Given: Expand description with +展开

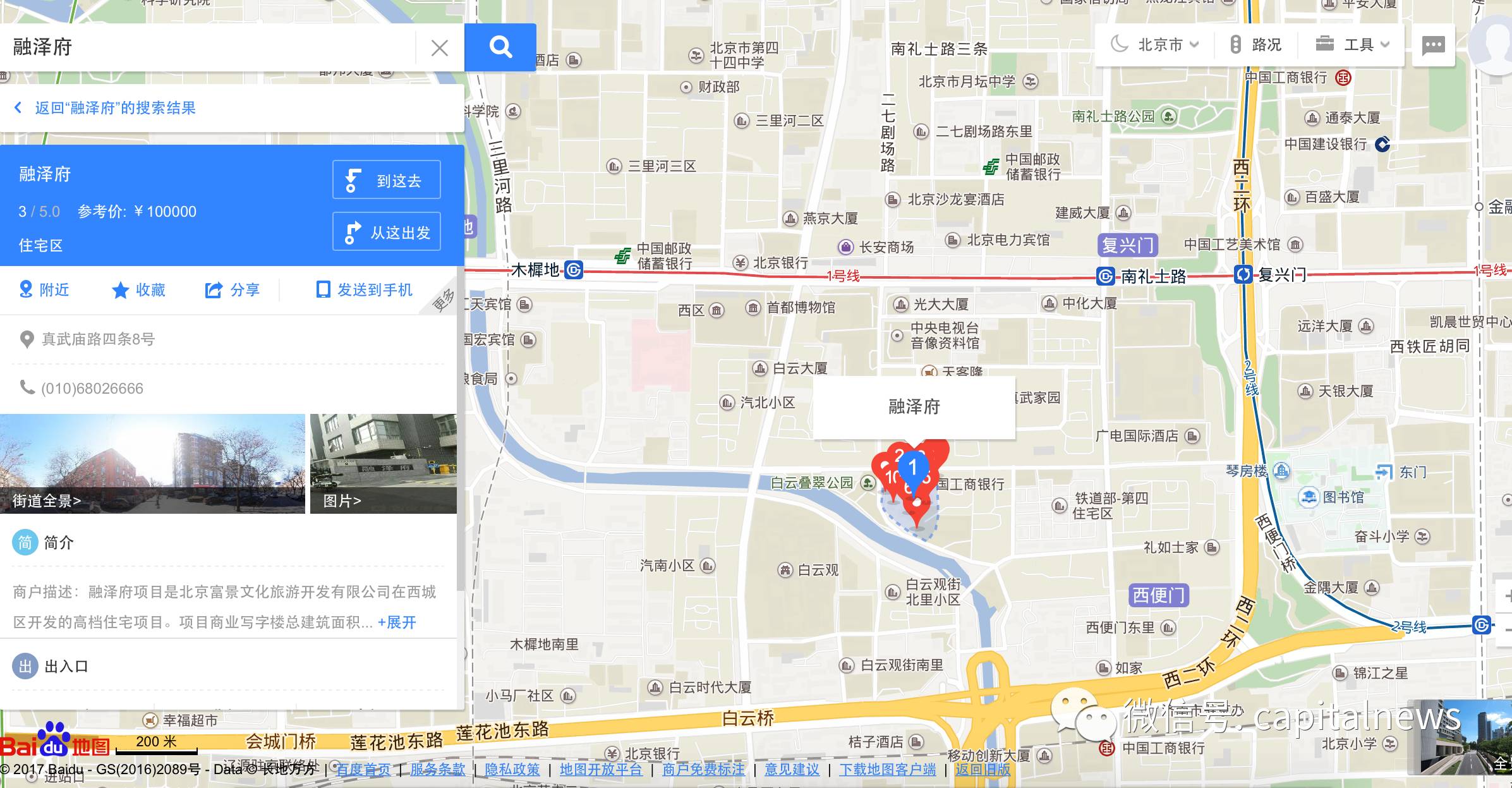Looking at the screenshot, I should point(397,622).
